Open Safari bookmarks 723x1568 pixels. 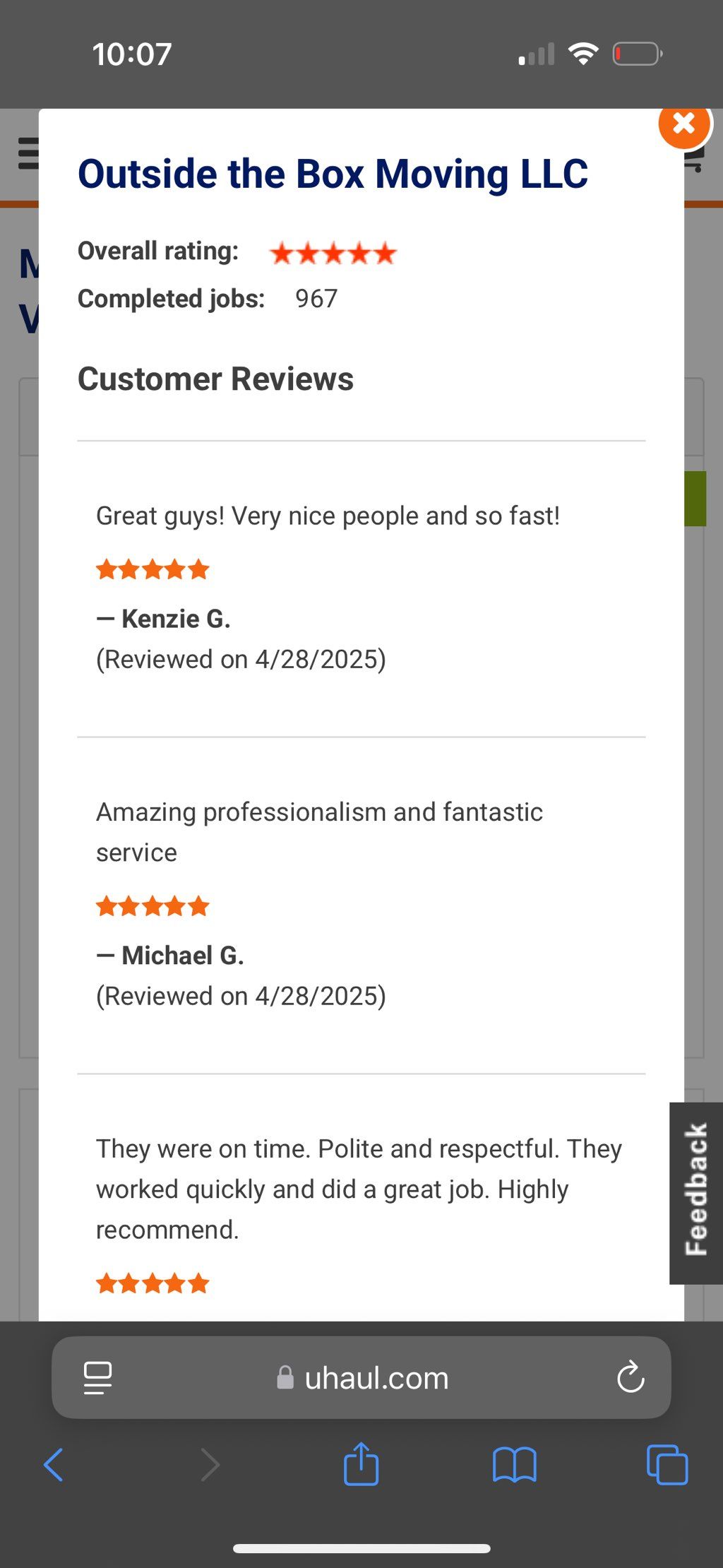pyautogui.click(x=514, y=1464)
